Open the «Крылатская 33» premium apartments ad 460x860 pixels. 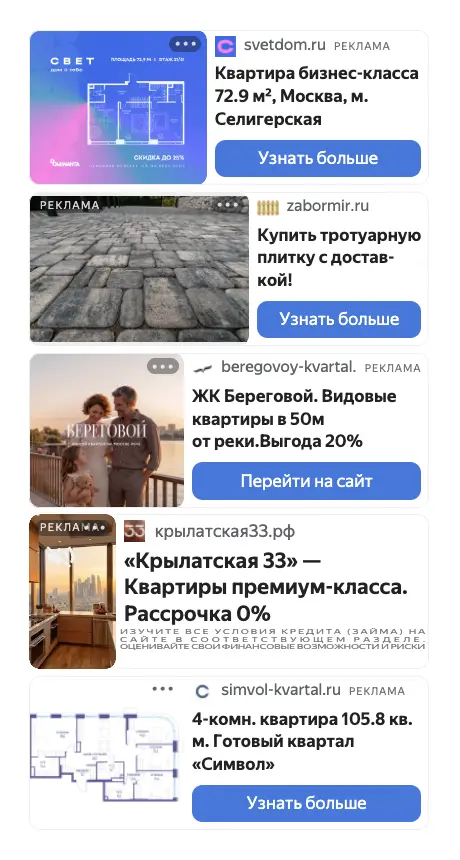[x=266, y=587]
